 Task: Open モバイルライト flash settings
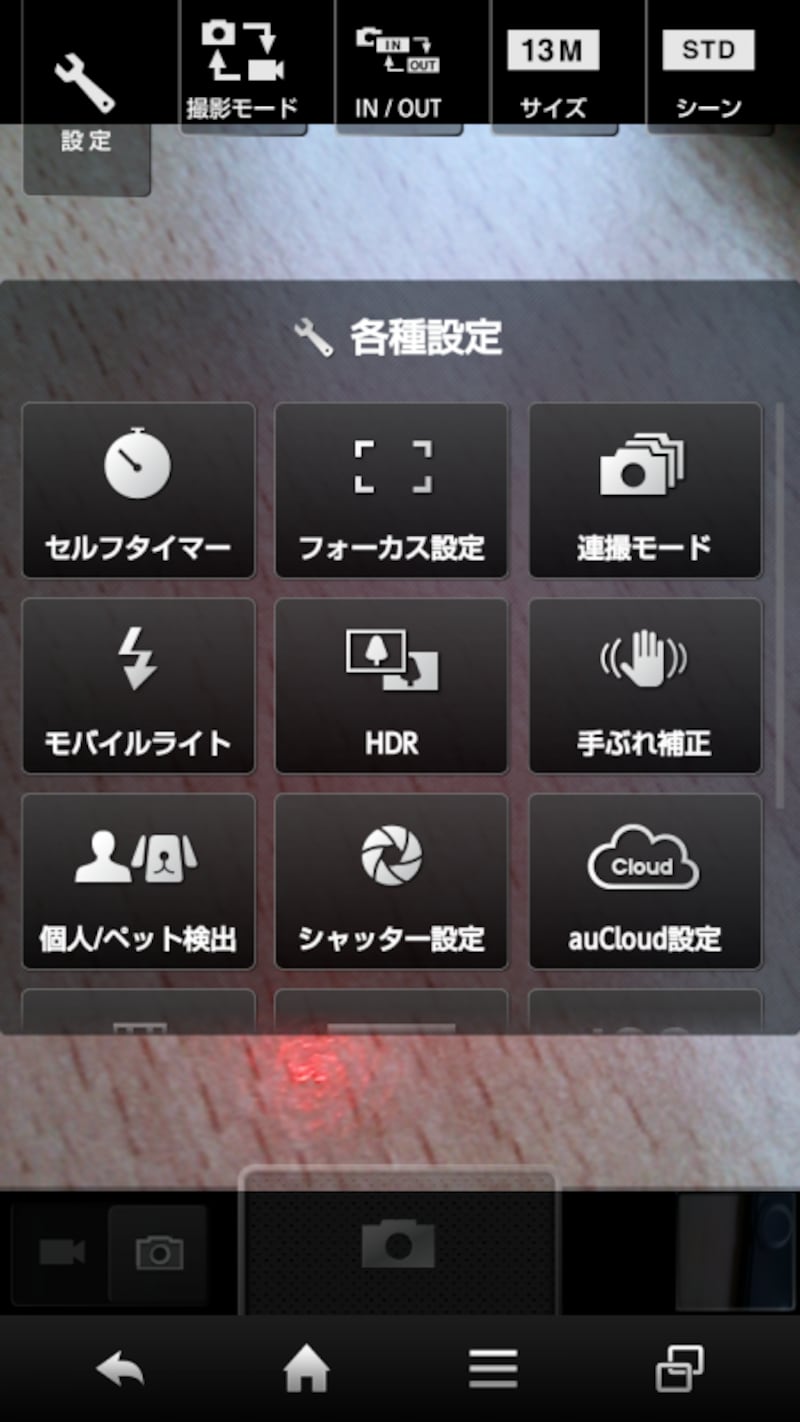pyautogui.click(x=138, y=686)
